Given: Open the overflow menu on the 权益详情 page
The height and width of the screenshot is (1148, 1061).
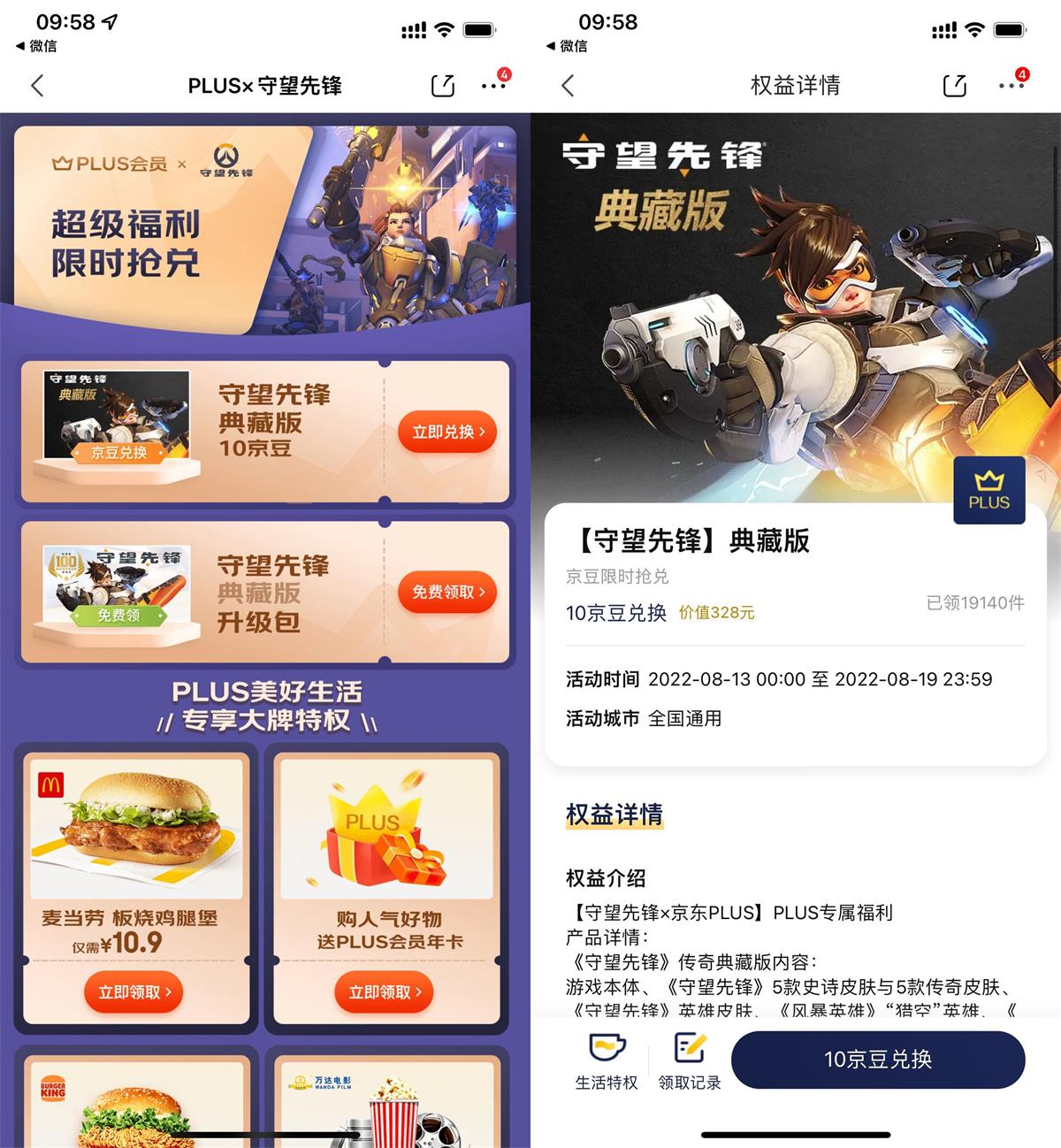Looking at the screenshot, I should tap(1011, 86).
